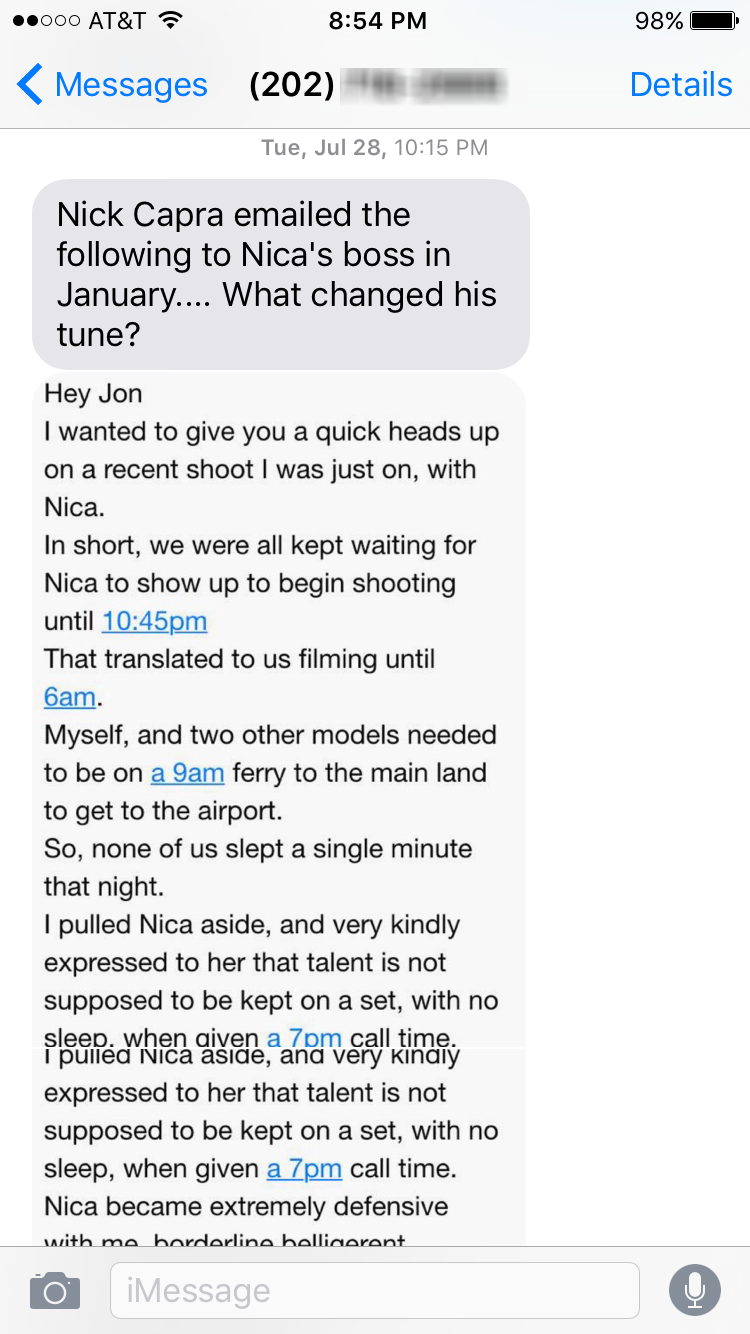Tap the 10:45pm time link
The width and height of the screenshot is (750, 1334).
coord(154,621)
